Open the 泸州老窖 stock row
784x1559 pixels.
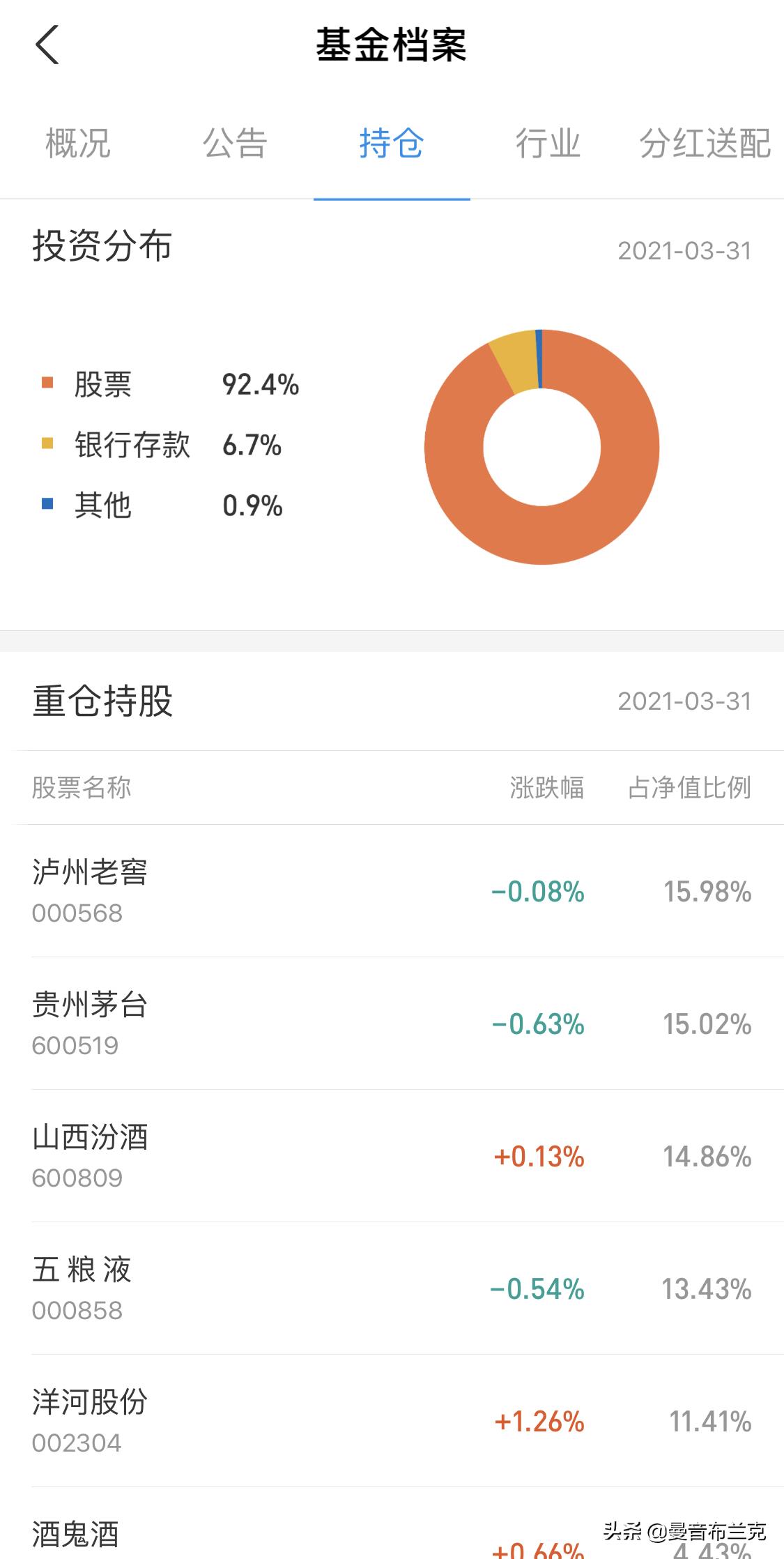(x=392, y=891)
